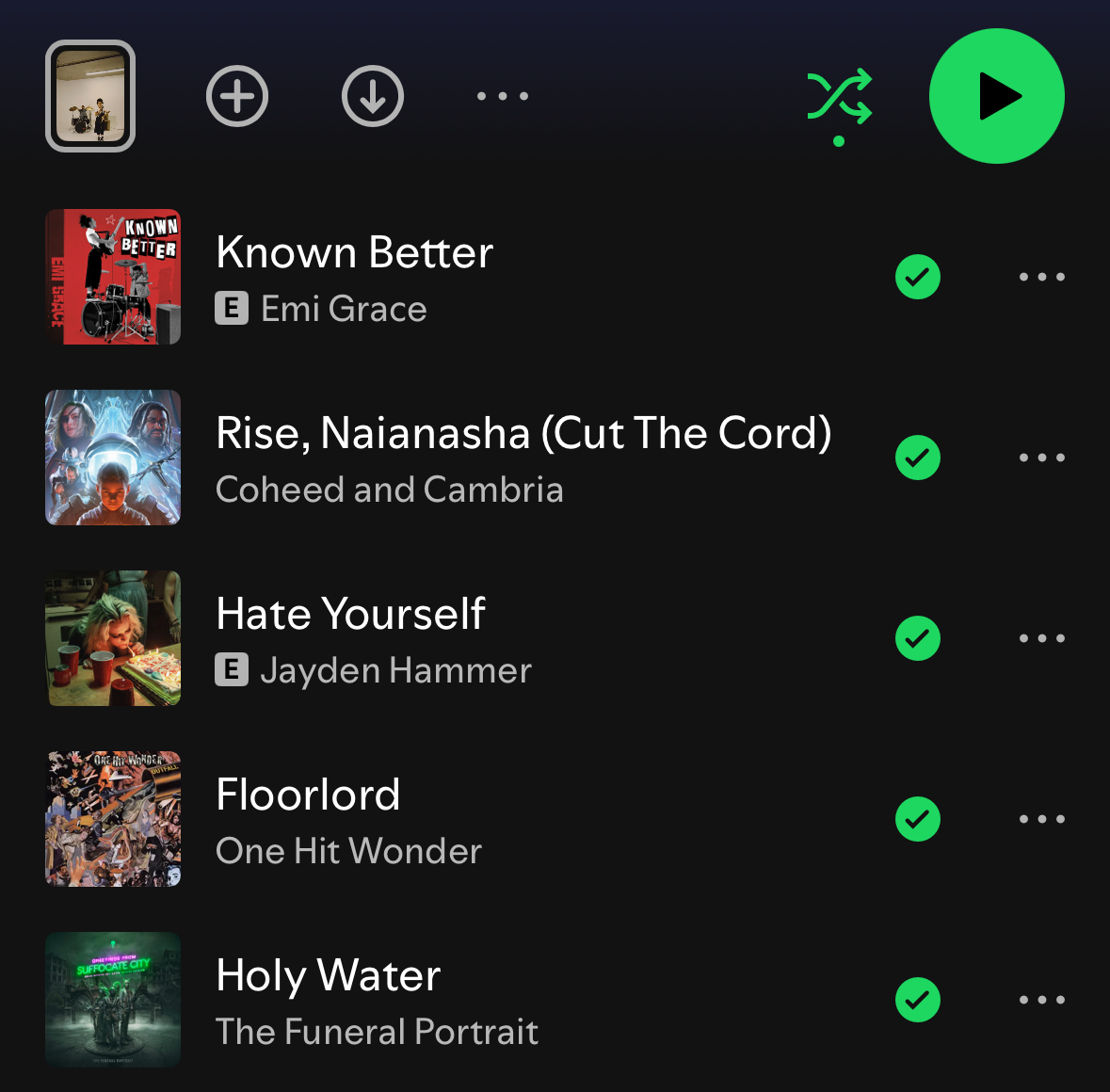The height and width of the screenshot is (1092, 1110).
Task: Open more options for Hate Yourself
Action: [1041, 638]
